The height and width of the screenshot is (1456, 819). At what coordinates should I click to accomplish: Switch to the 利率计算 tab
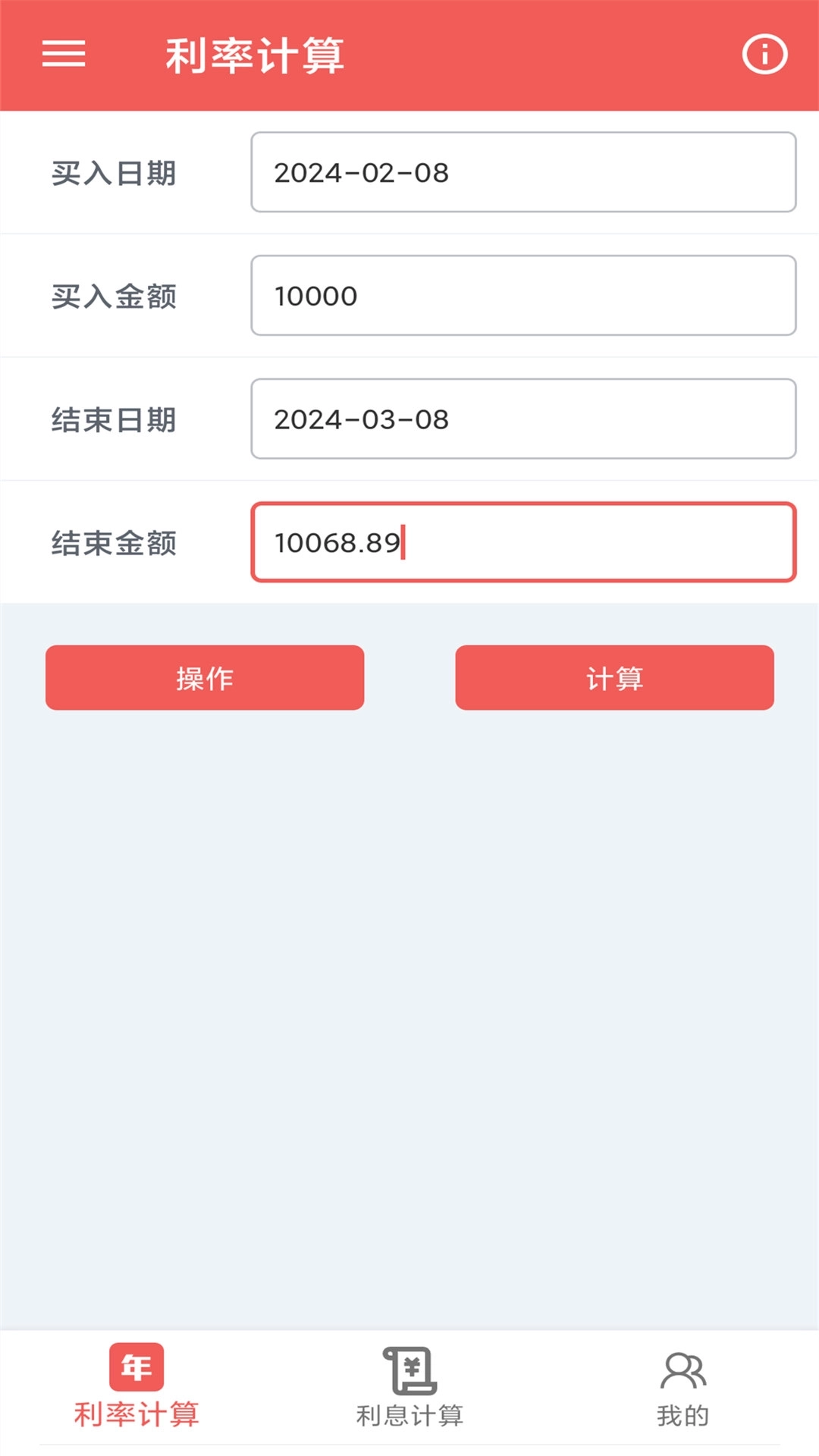(x=136, y=1386)
